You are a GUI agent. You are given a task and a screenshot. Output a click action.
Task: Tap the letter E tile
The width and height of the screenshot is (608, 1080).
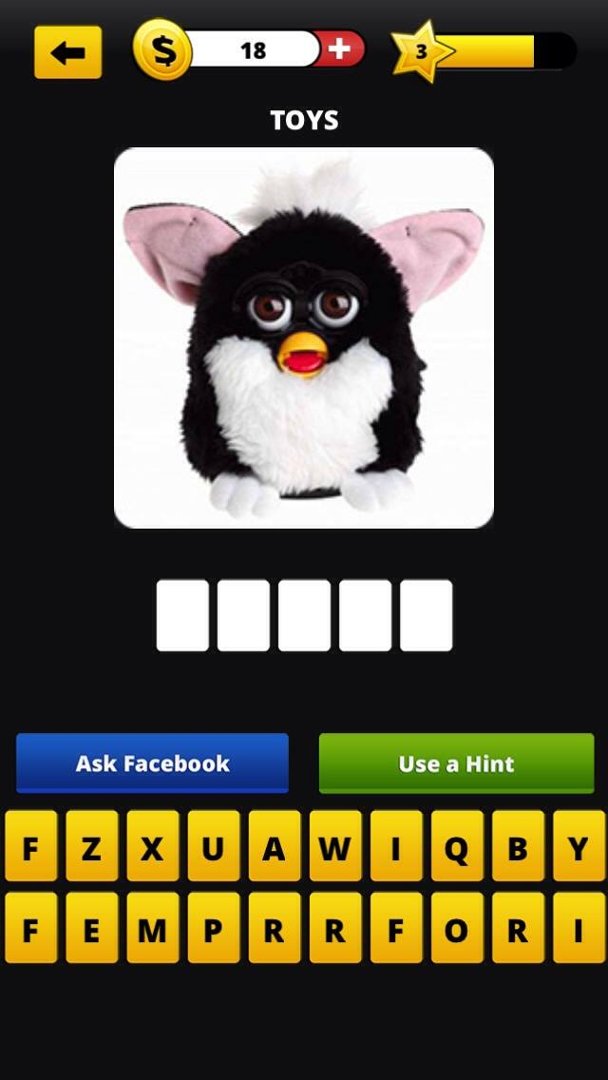click(92, 928)
